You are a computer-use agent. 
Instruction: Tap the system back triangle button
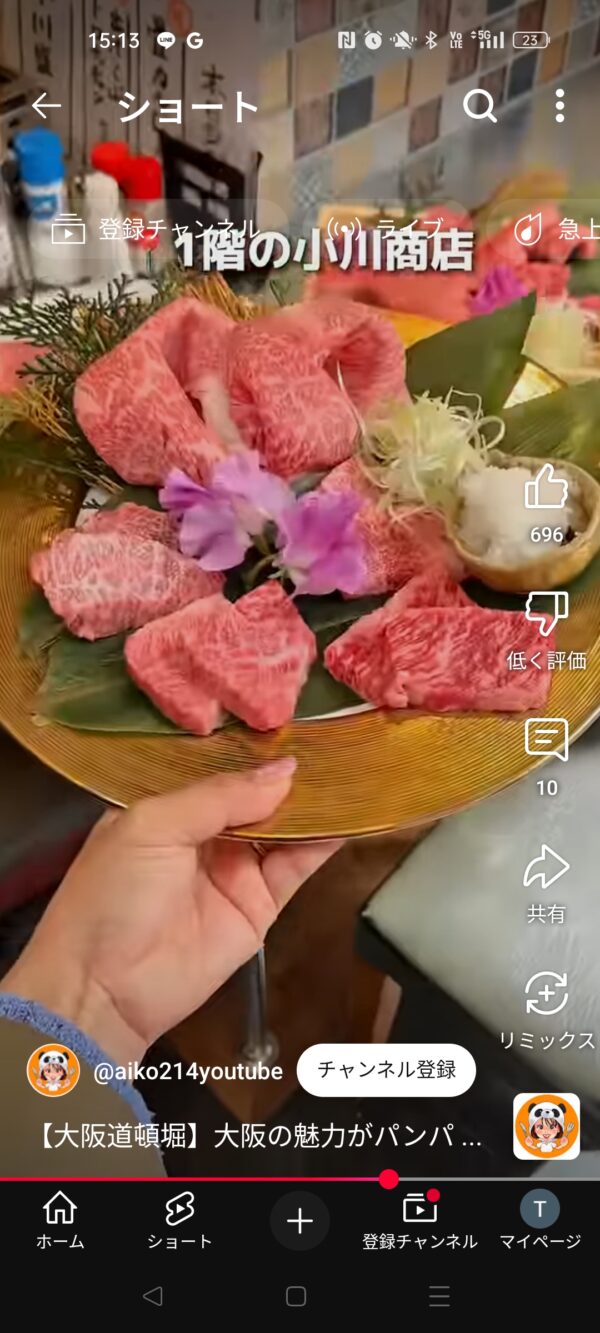(x=152, y=1296)
